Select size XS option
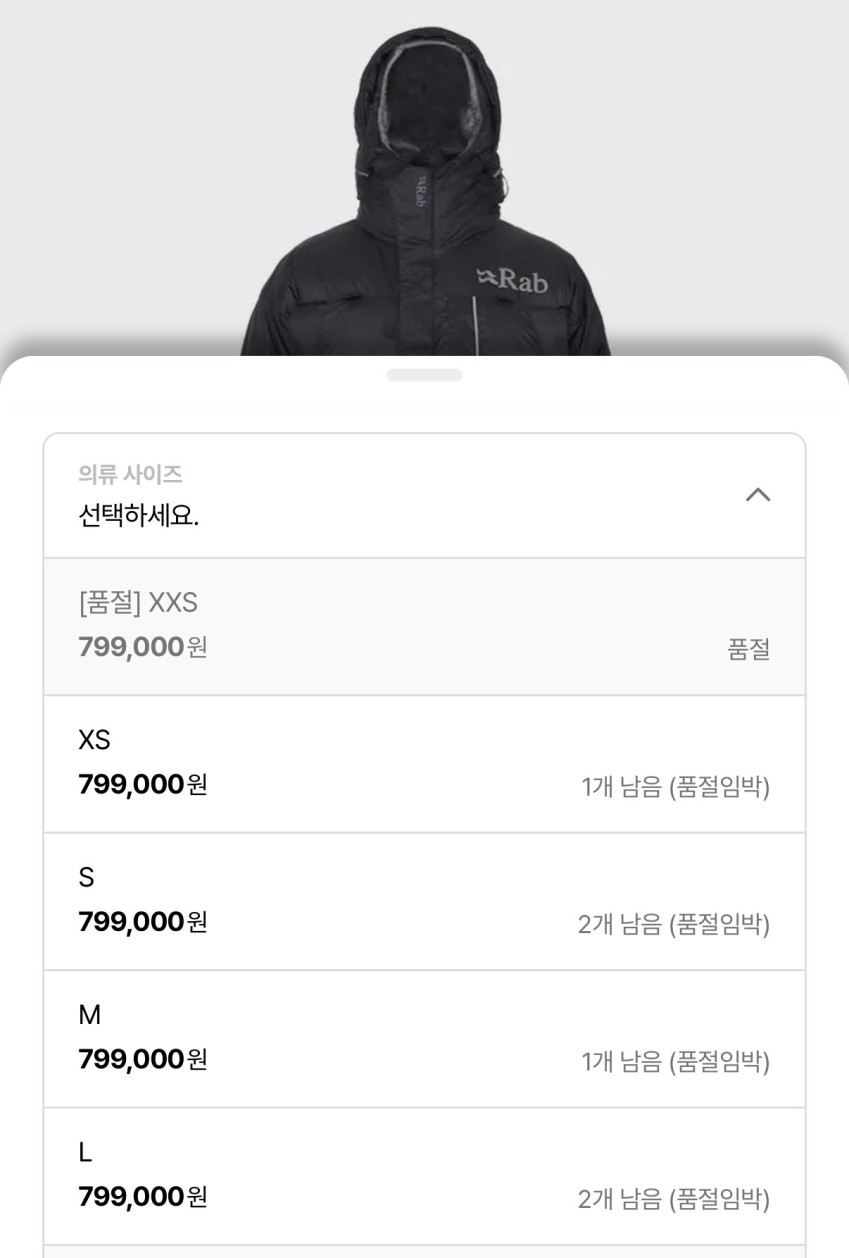Screen dimensions: 849x1258 pyautogui.click(x=424, y=764)
